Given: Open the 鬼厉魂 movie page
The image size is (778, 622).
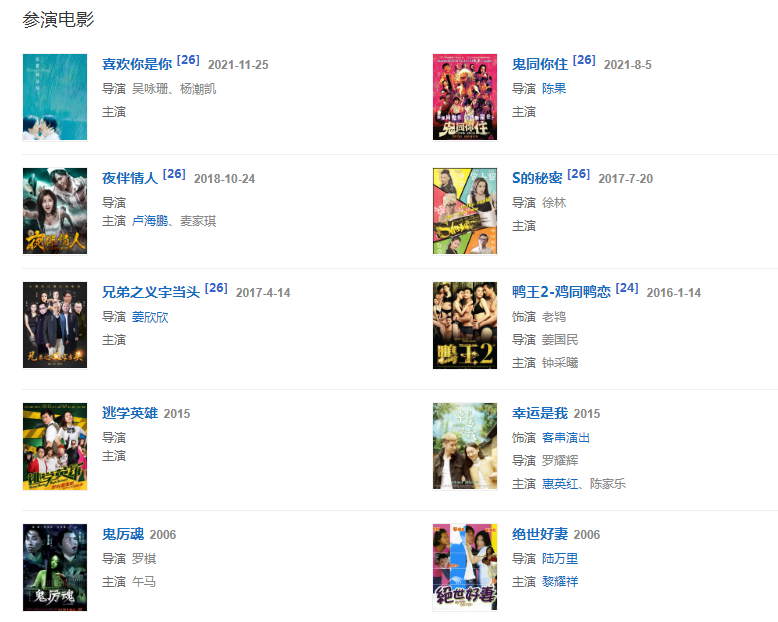Looking at the screenshot, I should click(x=123, y=534).
